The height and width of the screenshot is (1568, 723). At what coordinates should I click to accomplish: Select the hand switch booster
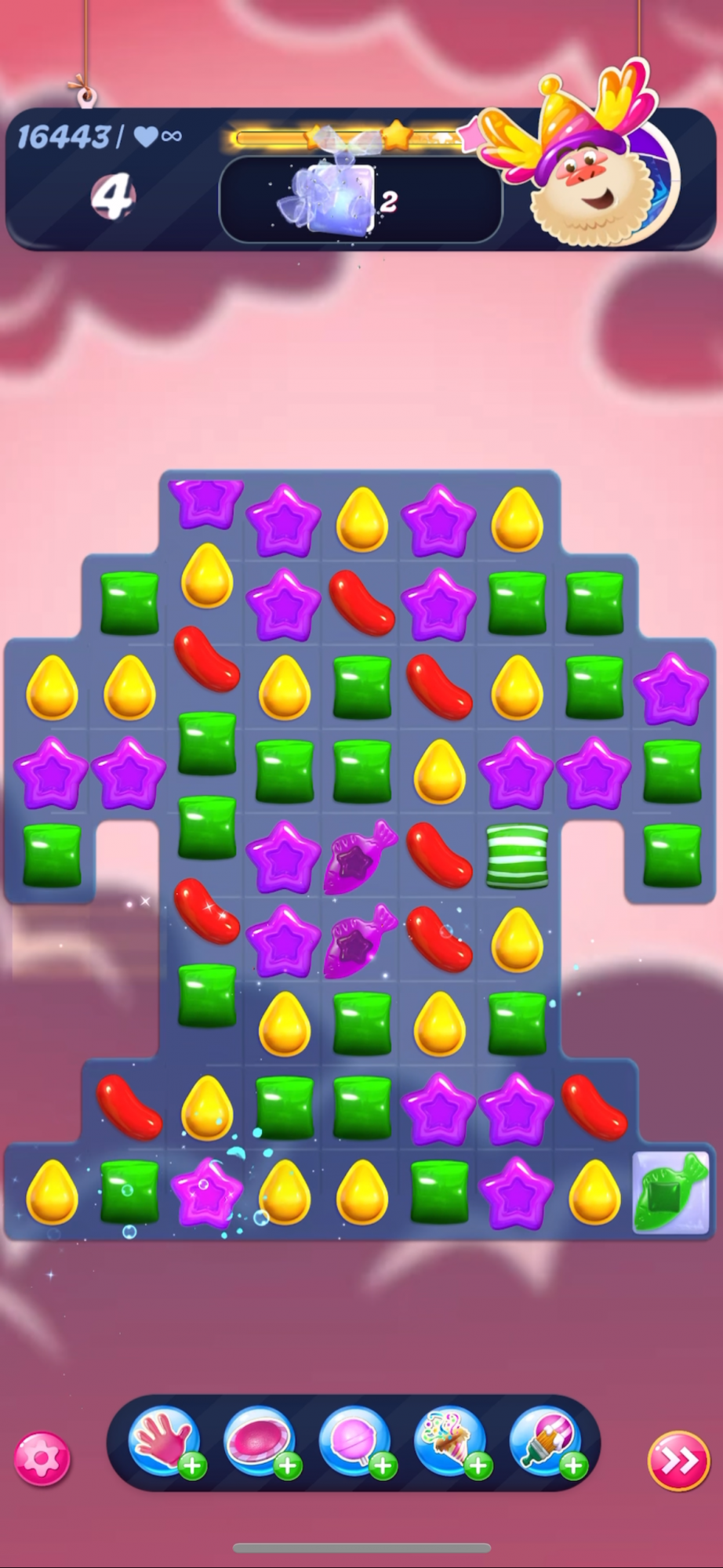click(x=165, y=1444)
